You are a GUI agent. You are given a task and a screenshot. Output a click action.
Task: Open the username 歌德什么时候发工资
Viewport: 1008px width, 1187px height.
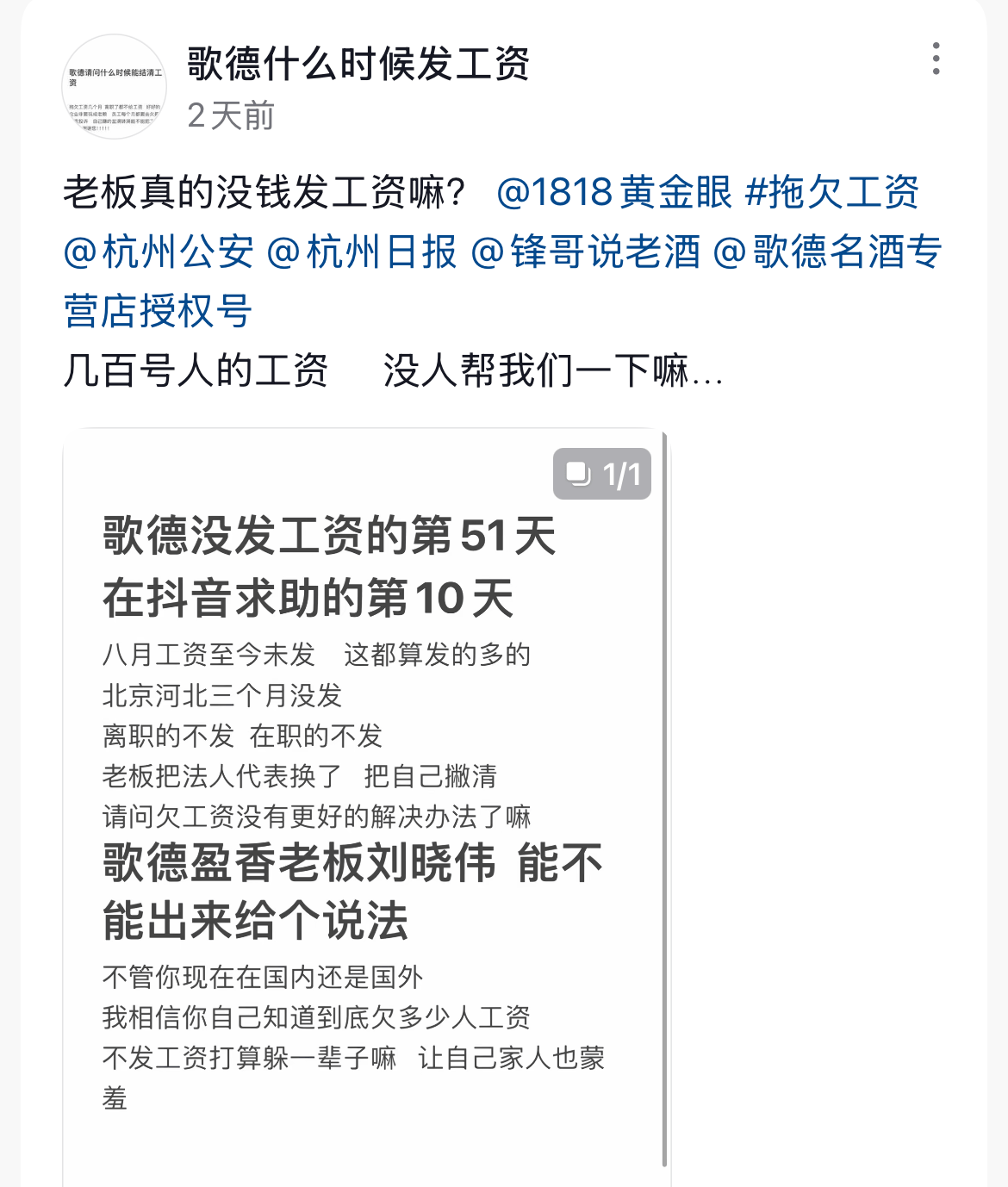(358, 64)
